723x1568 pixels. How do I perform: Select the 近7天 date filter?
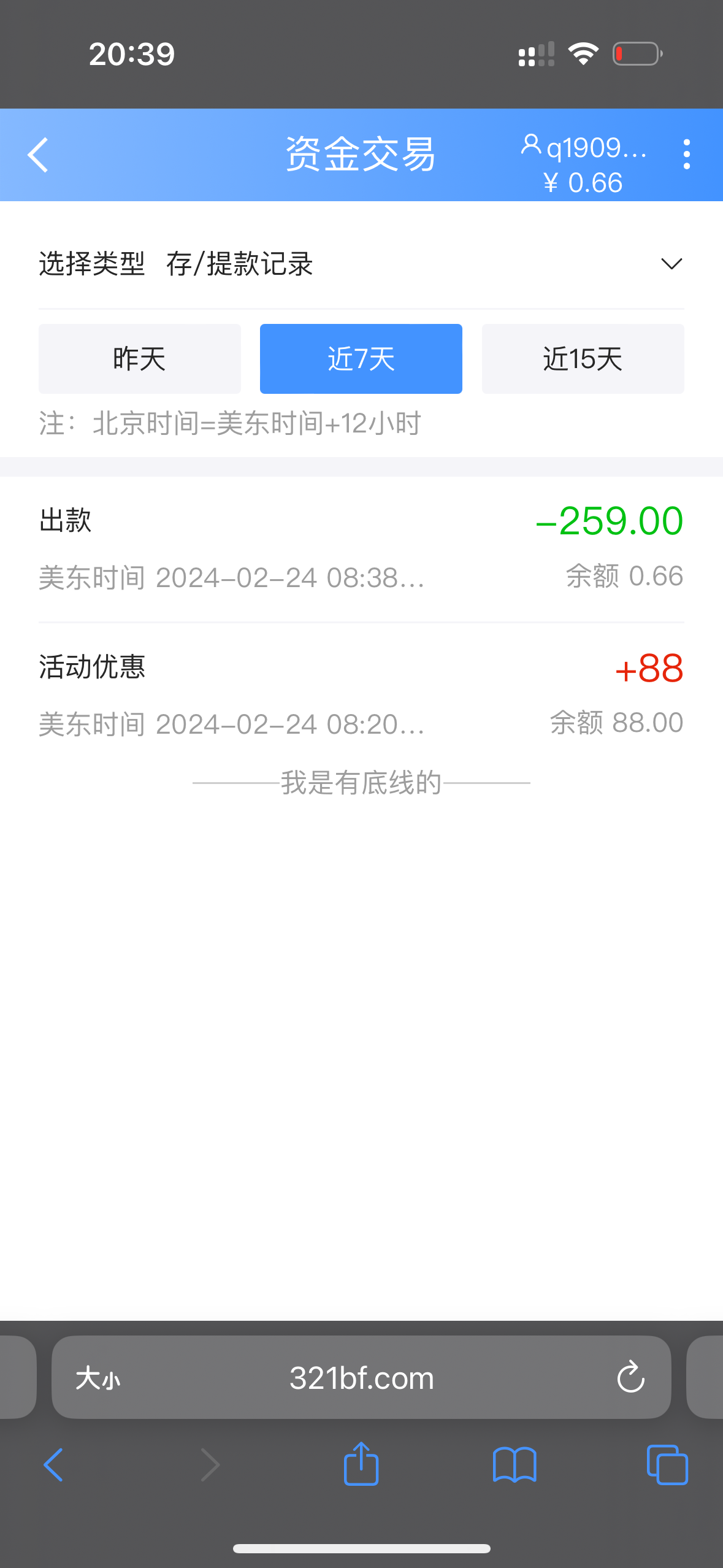pos(361,358)
